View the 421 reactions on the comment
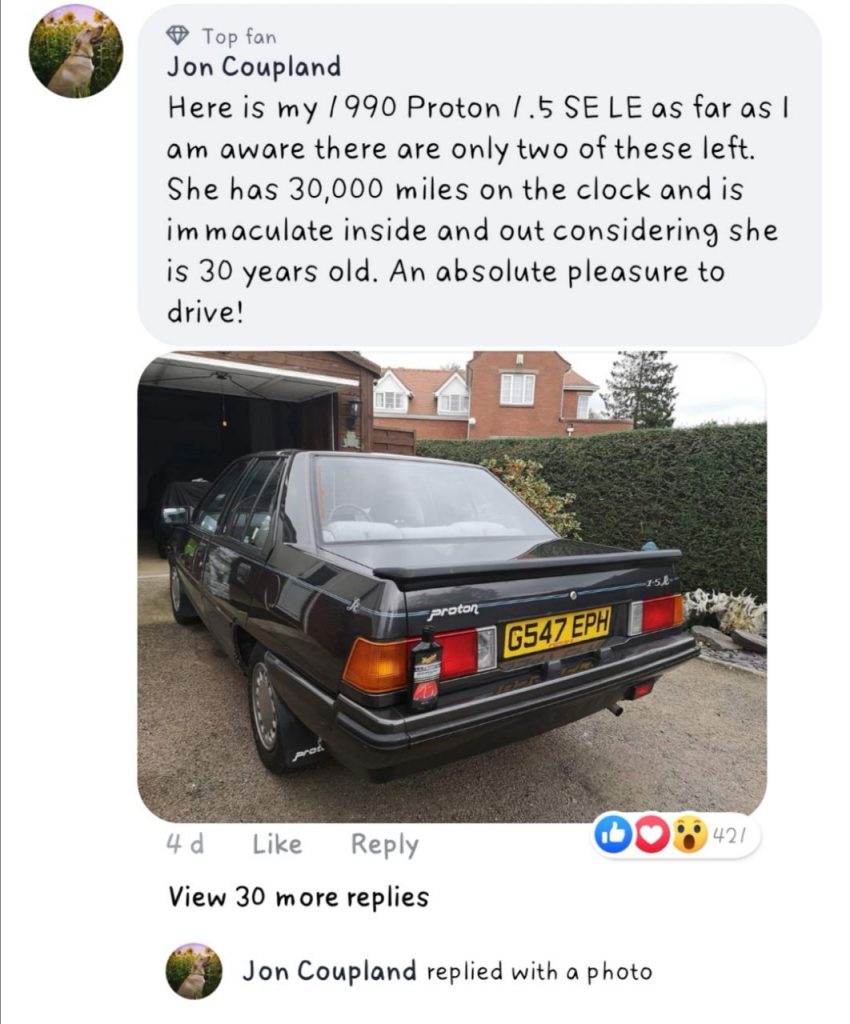This screenshot has height=1024, width=850. (677, 835)
